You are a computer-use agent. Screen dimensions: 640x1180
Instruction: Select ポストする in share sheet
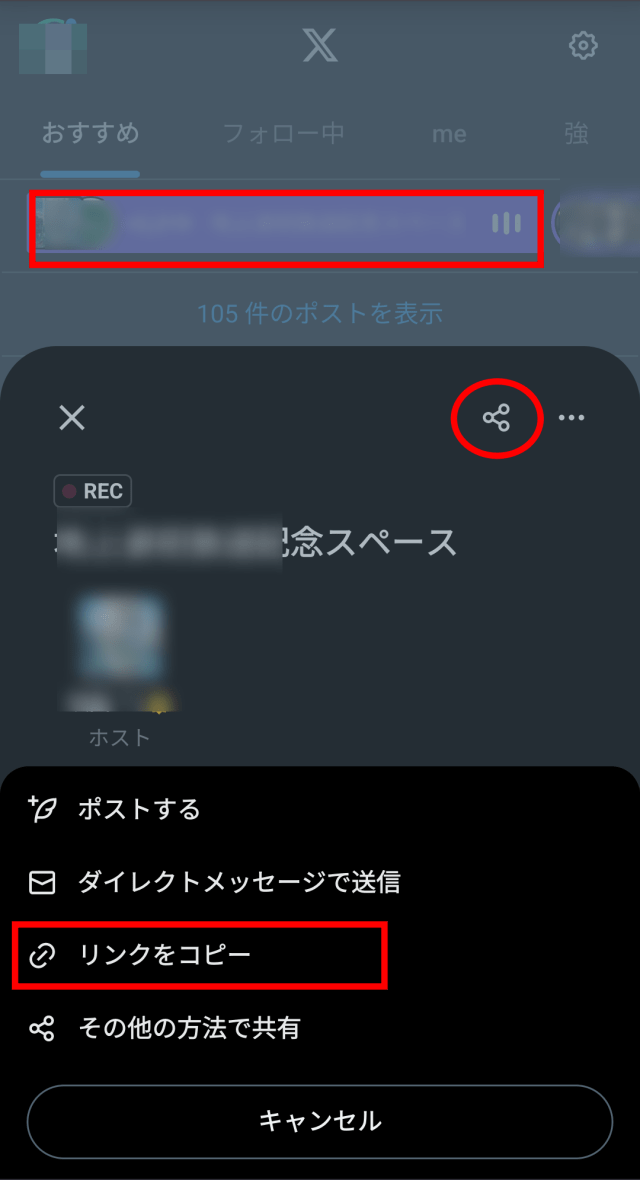(x=140, y=809)
